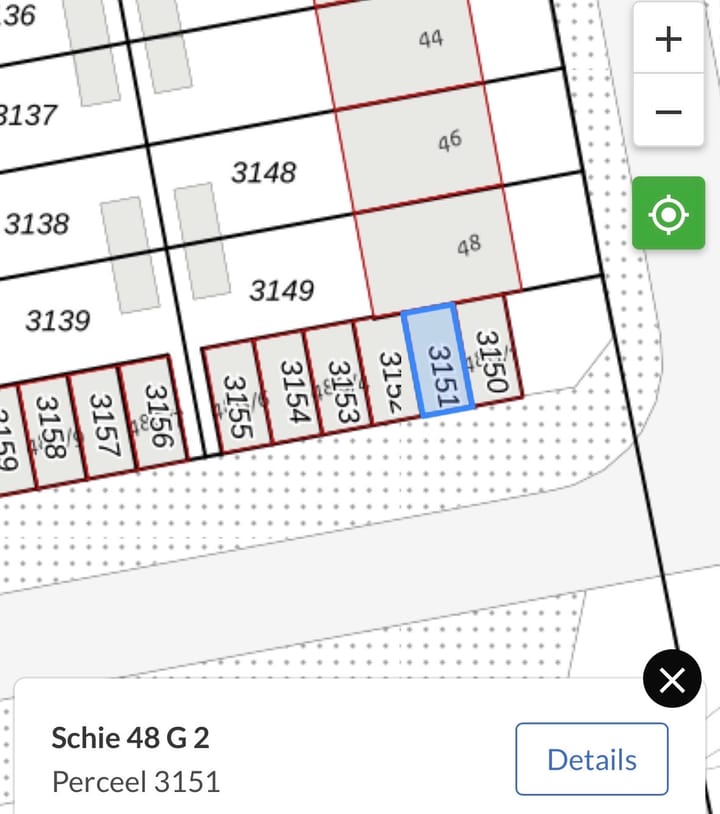Select parcel 3139 on the map

coord(58,321)
